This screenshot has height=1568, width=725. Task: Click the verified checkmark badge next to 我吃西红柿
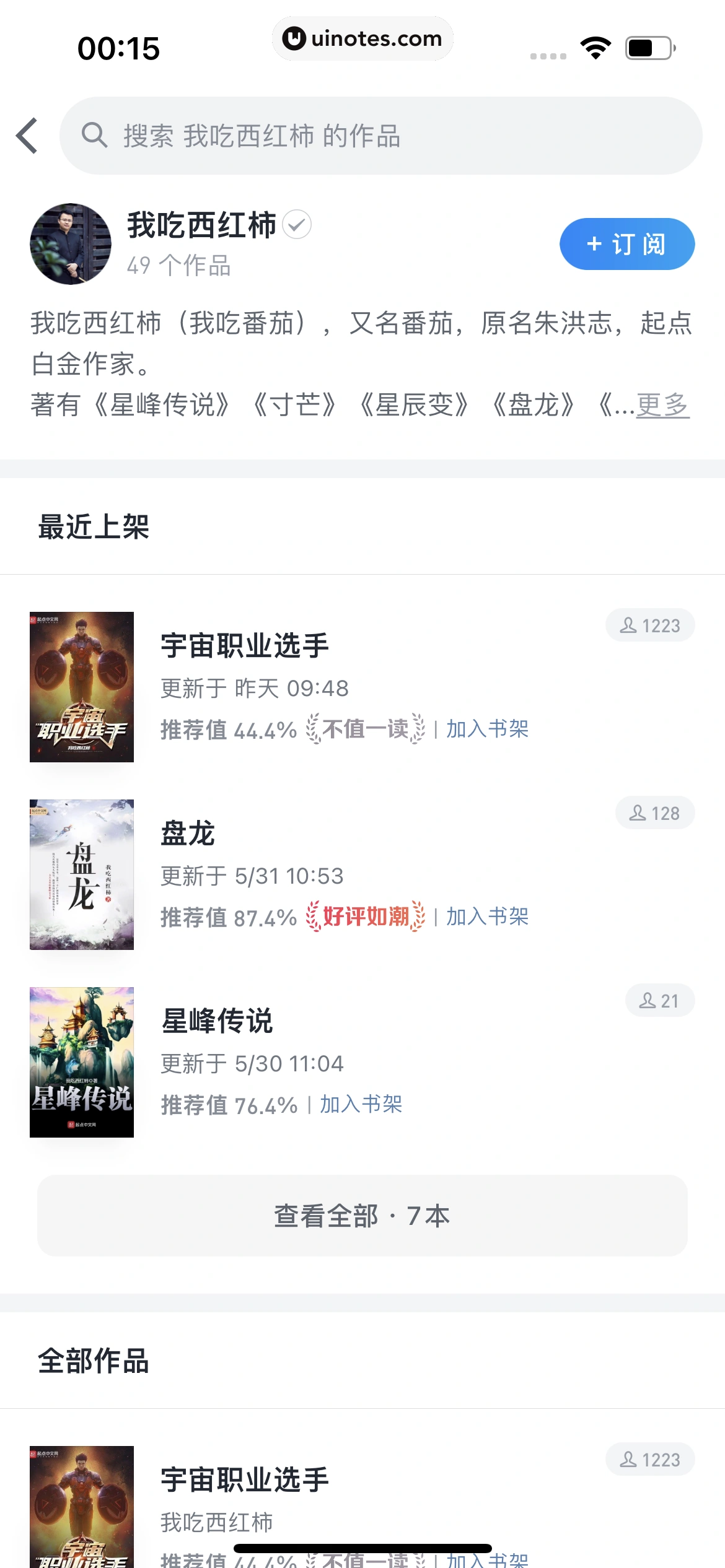point(297,225)
